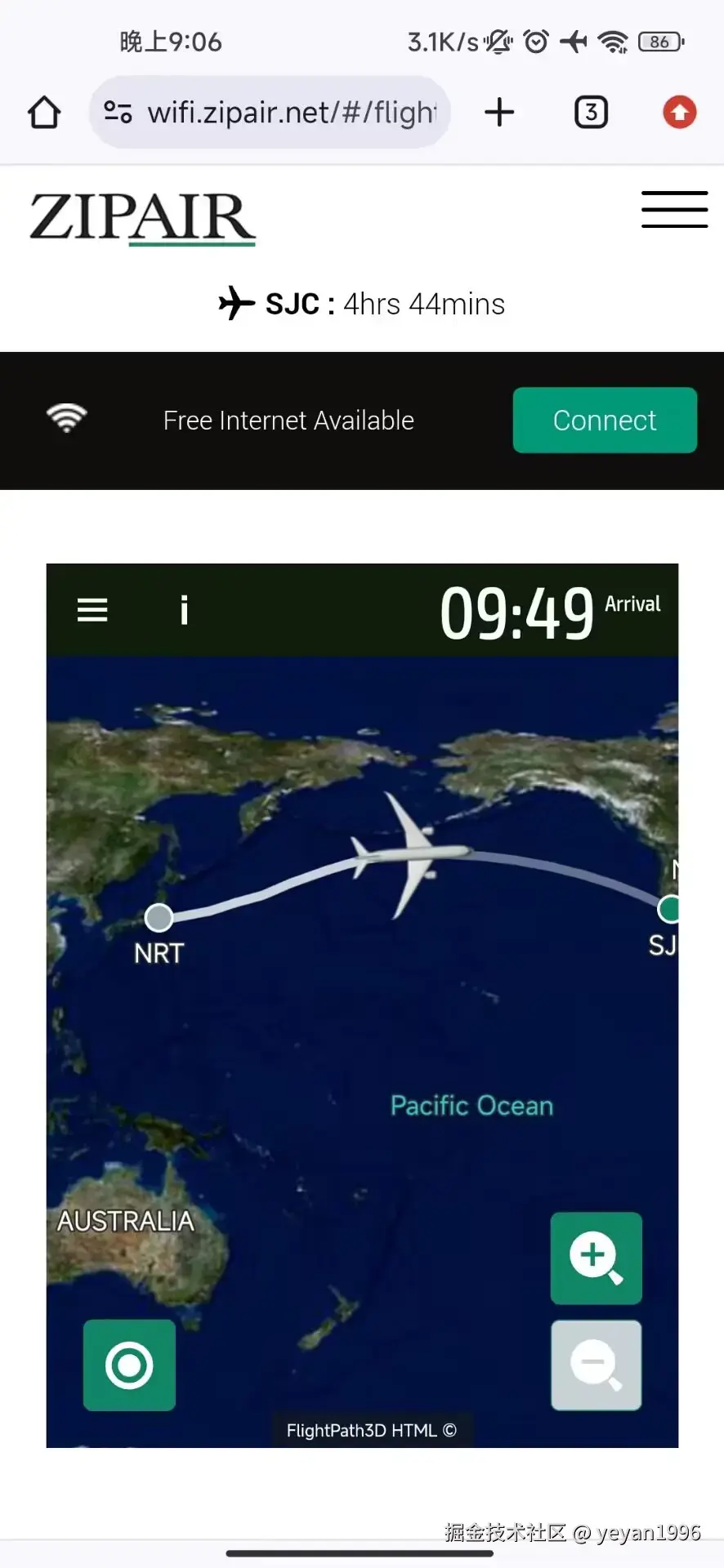Select the NRT departure marker on the map
Screen dimensions: 724x1568
coord(158,917)
